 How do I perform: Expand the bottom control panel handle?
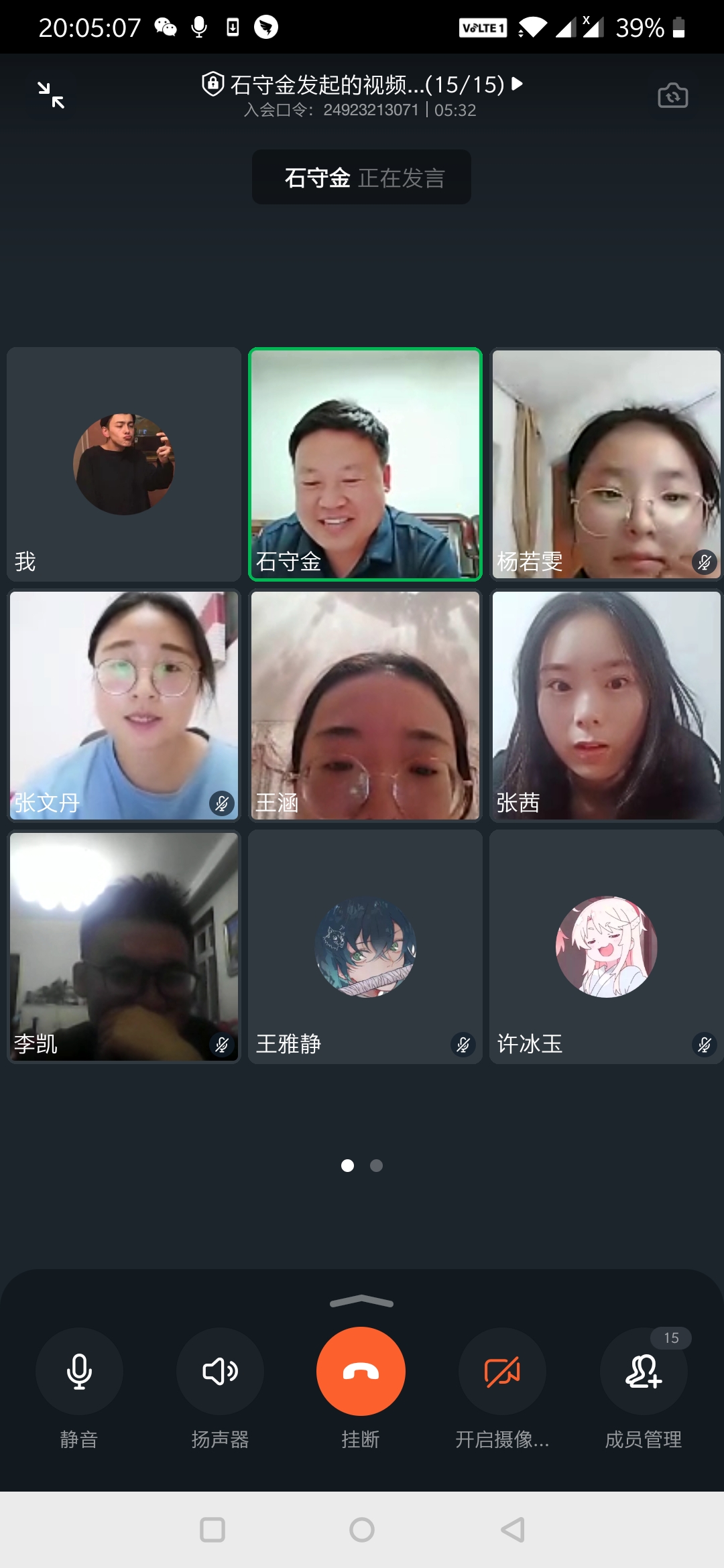pyautogui.click(x=362, y=1301)
